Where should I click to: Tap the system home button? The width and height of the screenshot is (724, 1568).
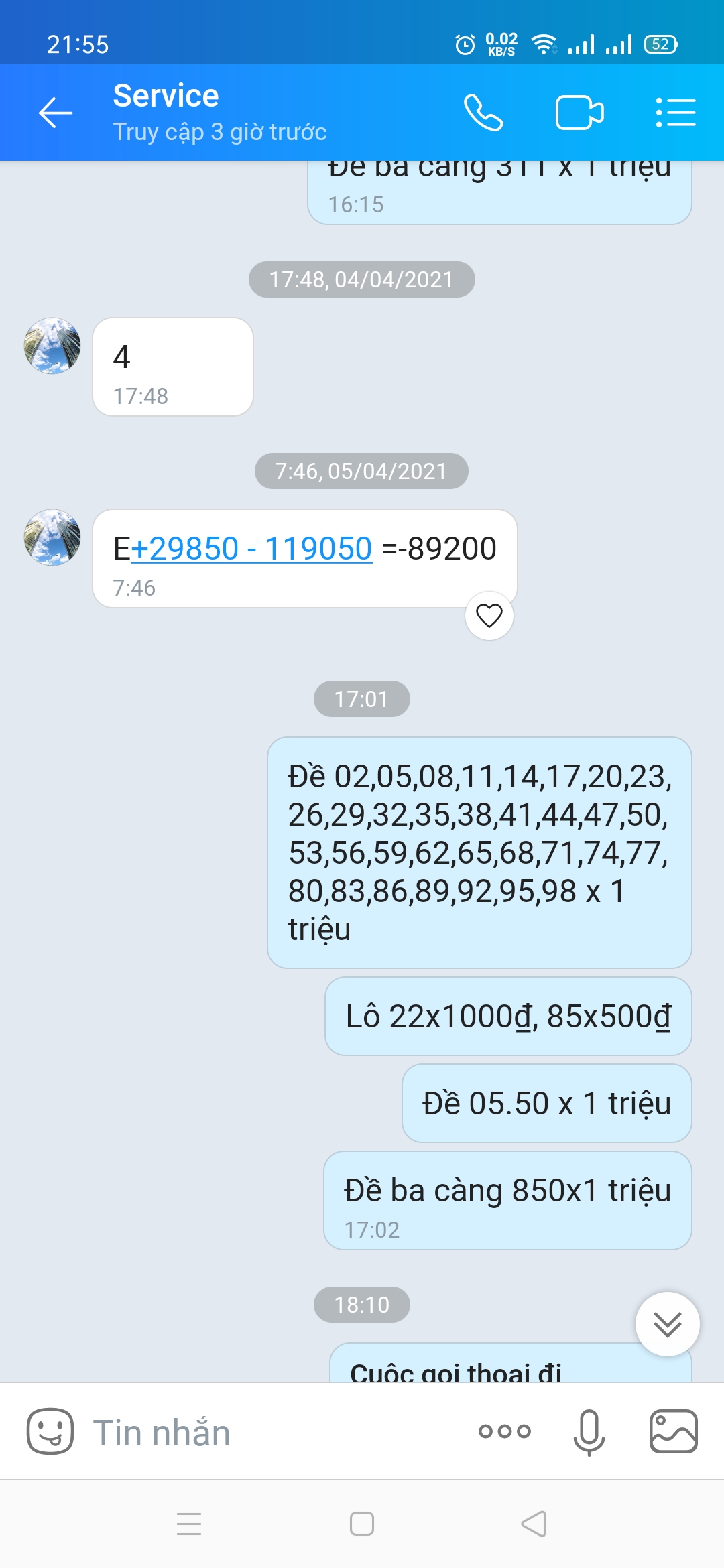click(x=362, y=1524)
